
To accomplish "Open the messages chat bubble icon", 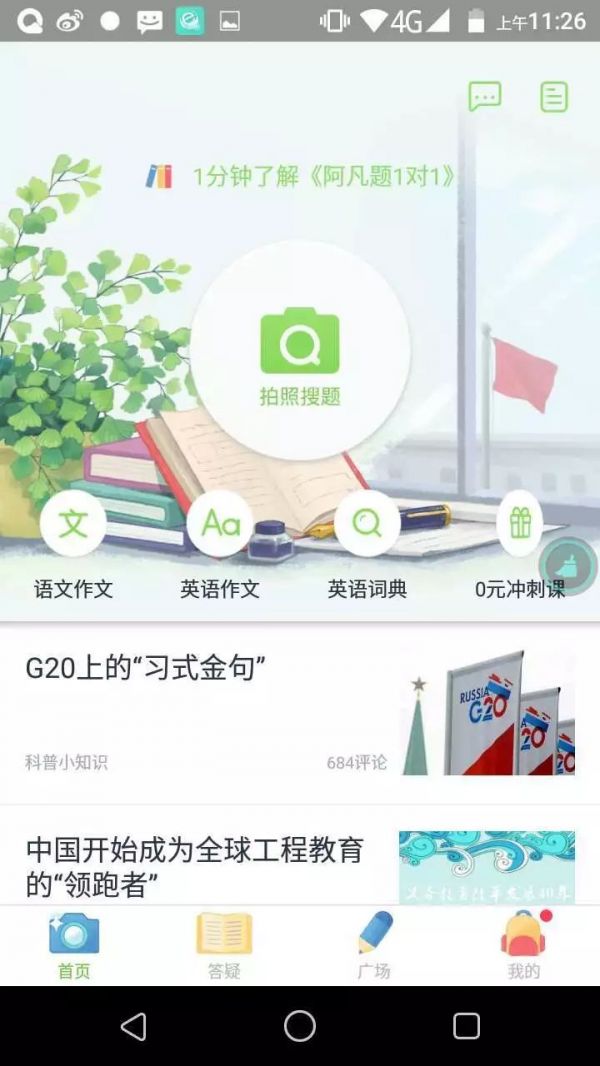I will [485, 97].
